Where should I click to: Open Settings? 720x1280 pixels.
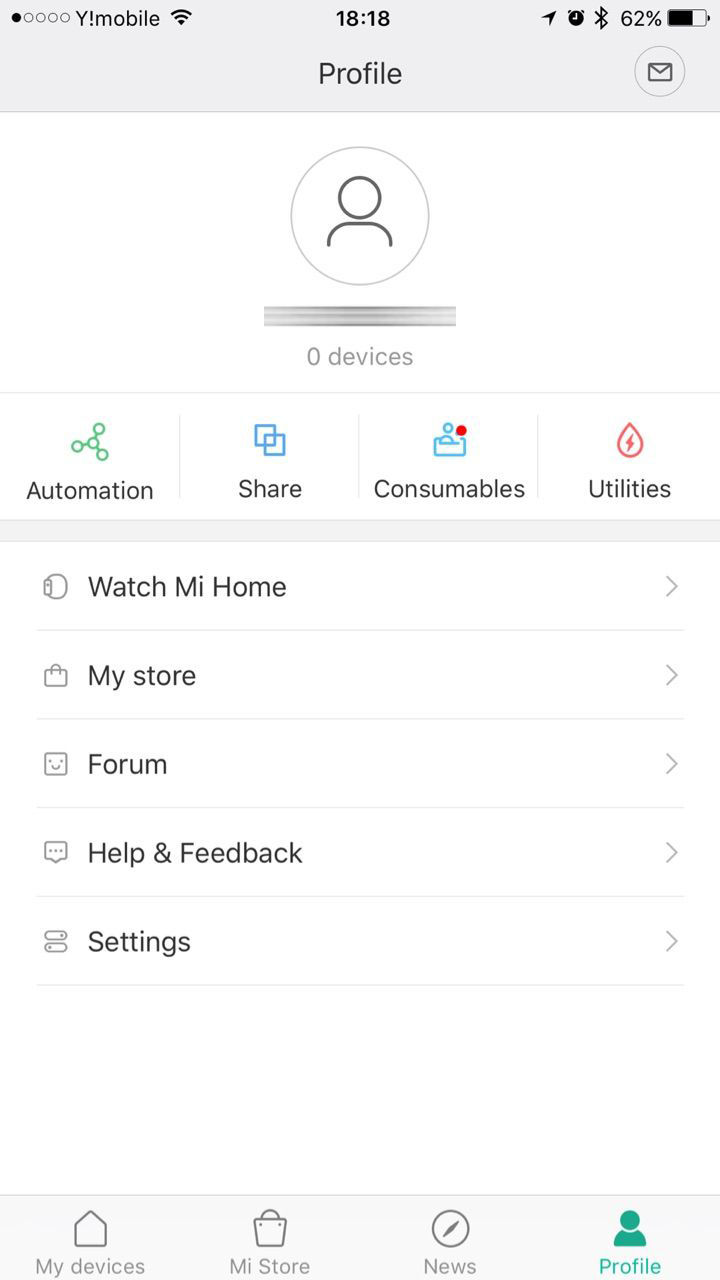[360, 942]
